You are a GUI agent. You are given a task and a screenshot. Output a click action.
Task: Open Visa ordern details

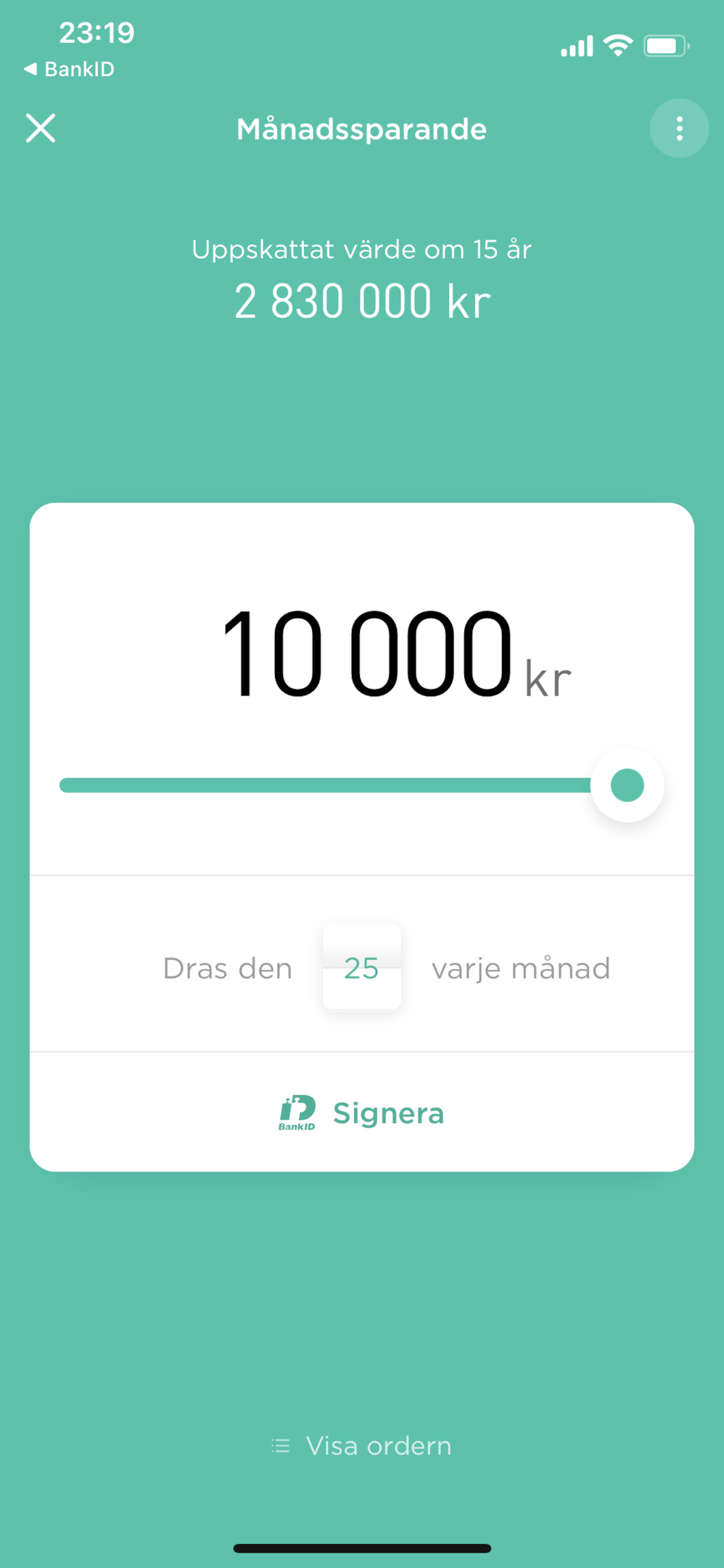coord(362,1446)
